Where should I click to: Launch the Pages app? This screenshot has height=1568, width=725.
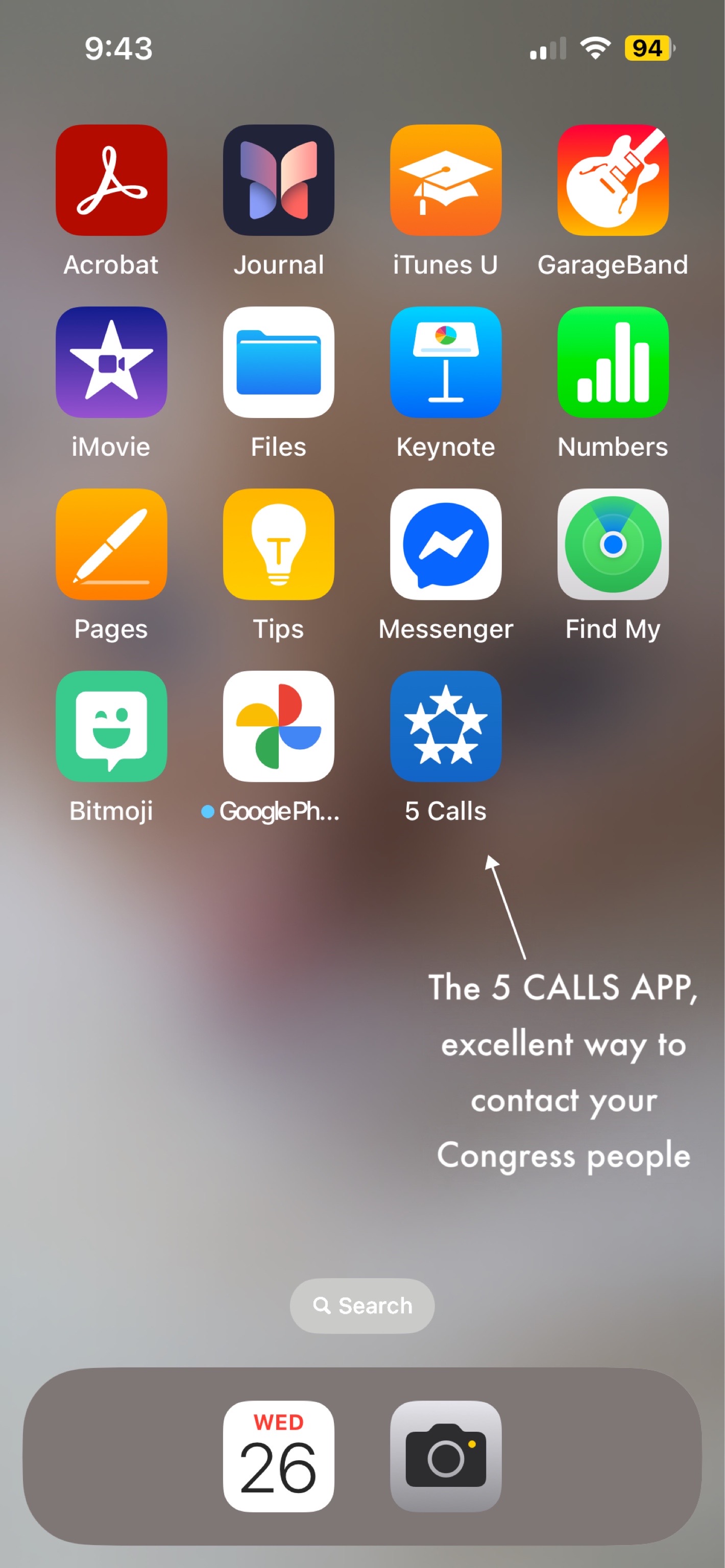[x=111, y=544]
